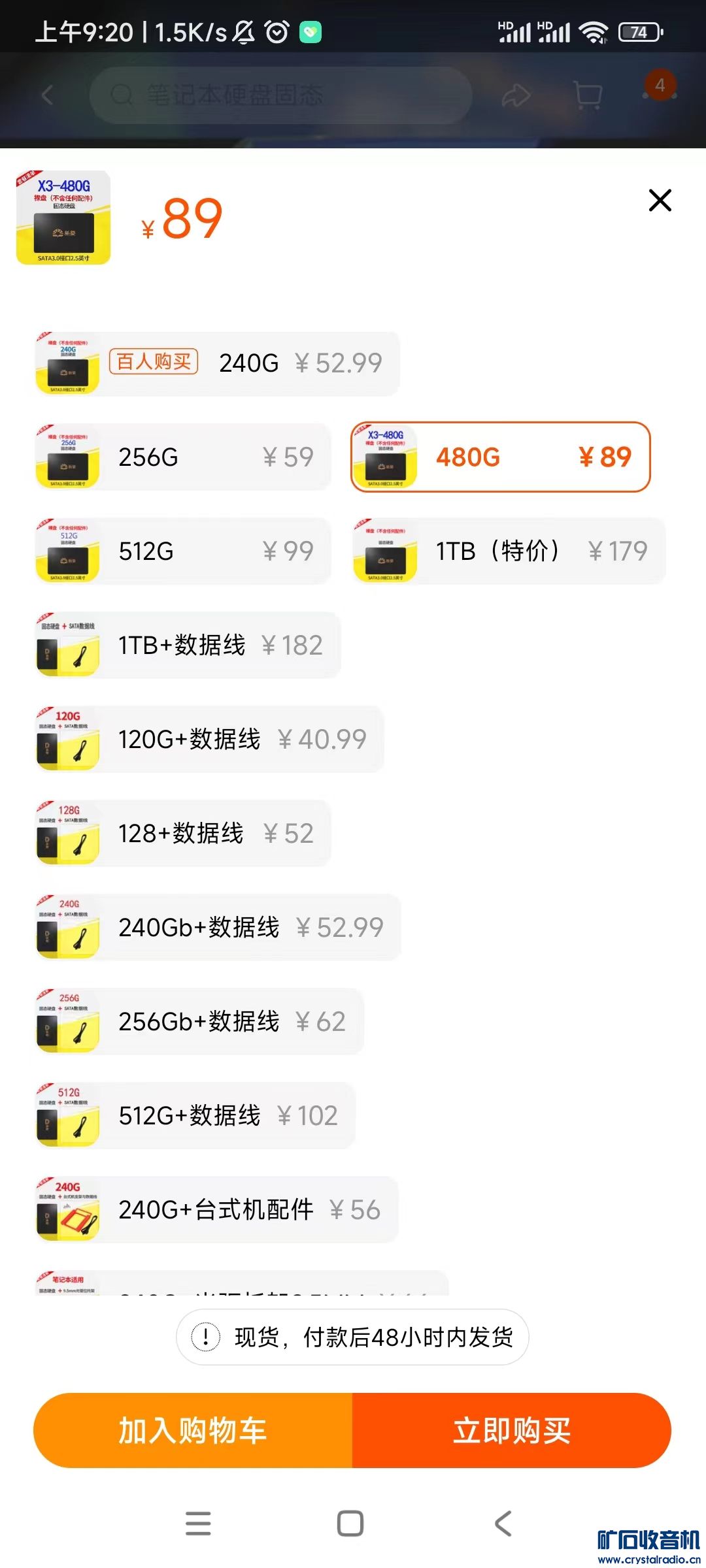Deselect the highlighted 480G ¥89 option
Screen dimensions: 706x1568
point(500,457)
